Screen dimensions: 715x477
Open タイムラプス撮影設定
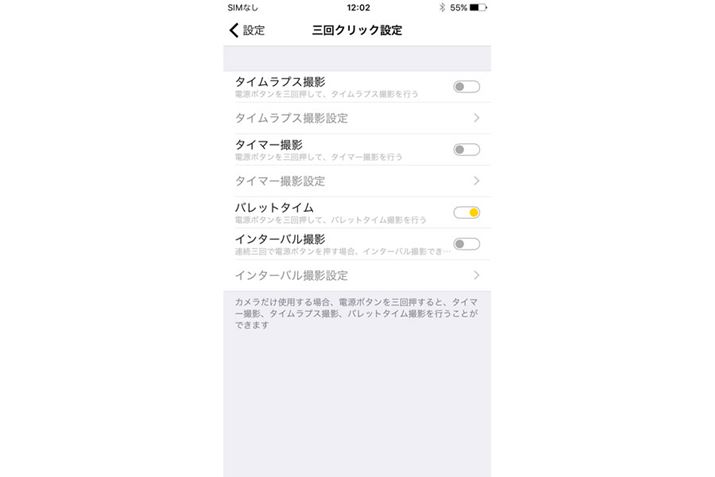pos(357,118)
